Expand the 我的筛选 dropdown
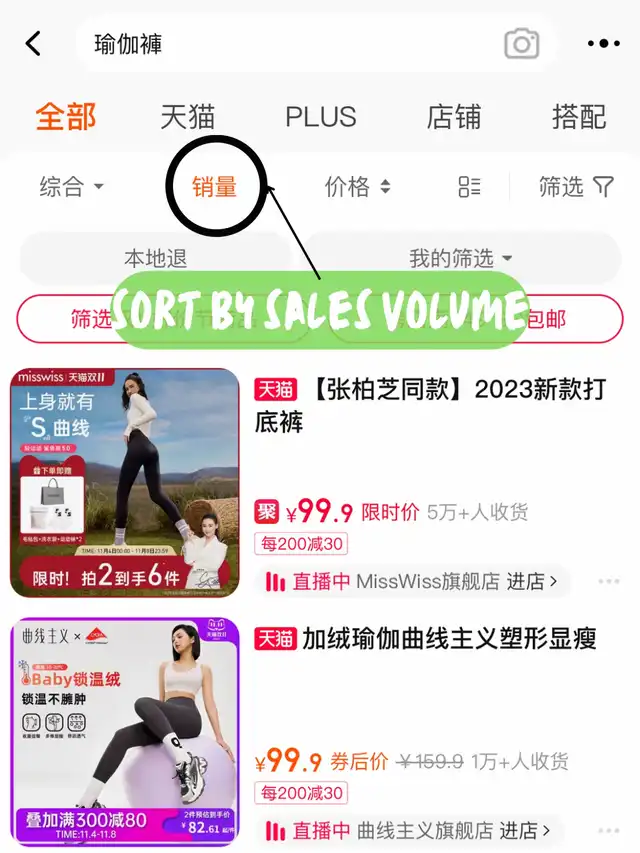The width and height of the screenshot is (640, 853). pyautogui.click(x=460, y=258)
